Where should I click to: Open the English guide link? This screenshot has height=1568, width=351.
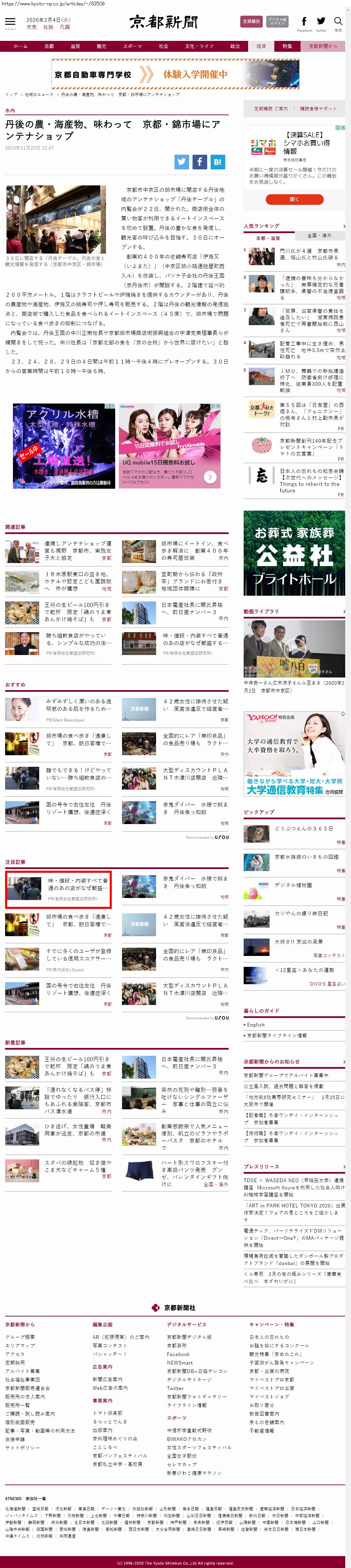[256, 1025]
